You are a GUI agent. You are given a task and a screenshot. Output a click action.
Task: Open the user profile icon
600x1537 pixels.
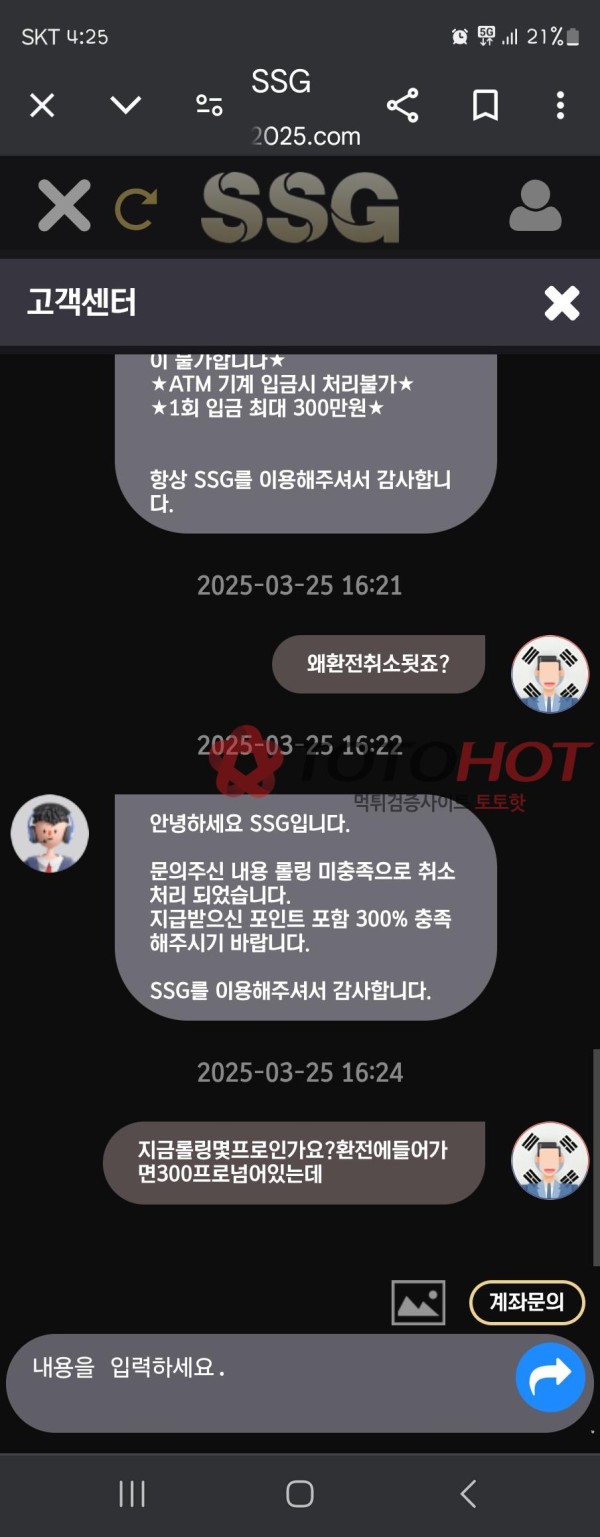point(535,206)
